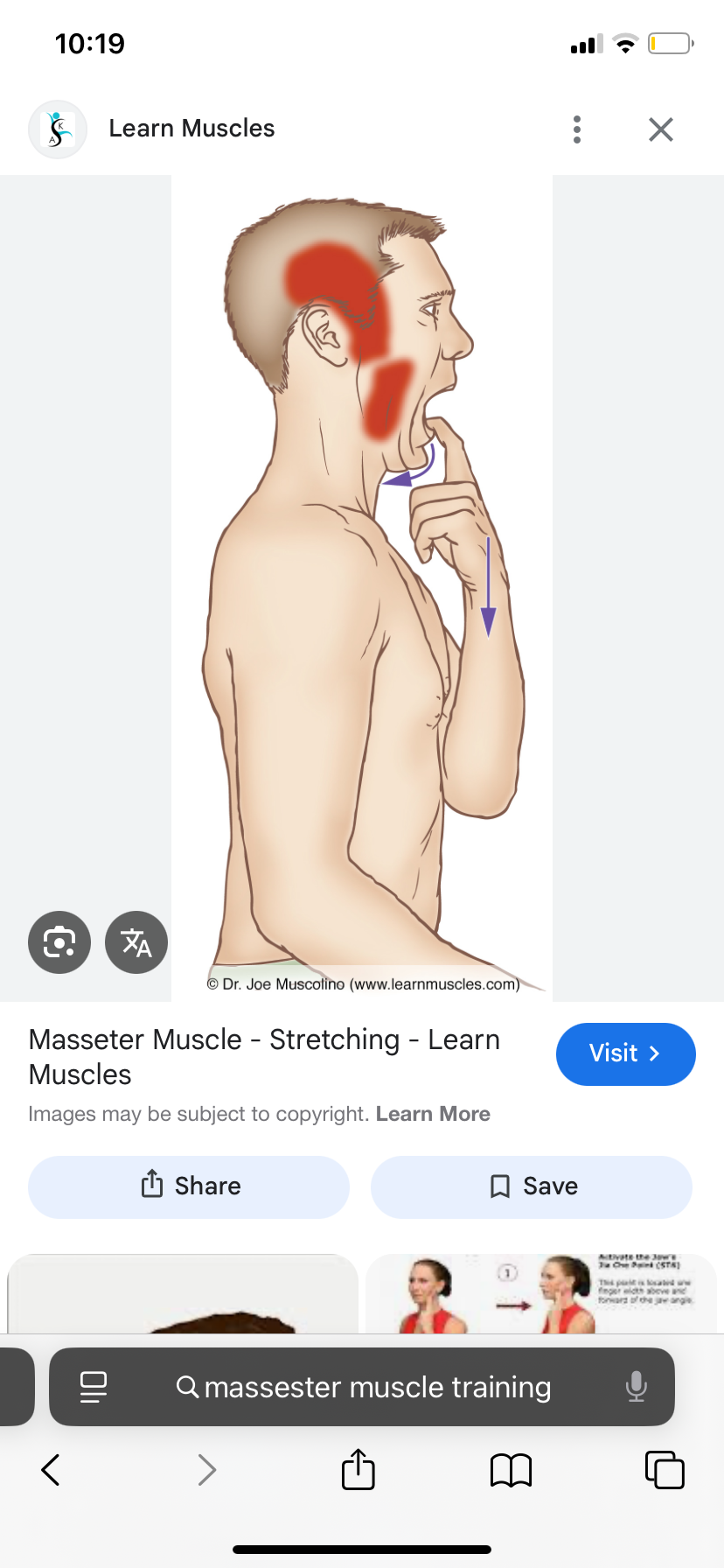Viewport: 724px width, 1568px height.
Task: Visit the Learn Muscles page
Action: 625,1053
